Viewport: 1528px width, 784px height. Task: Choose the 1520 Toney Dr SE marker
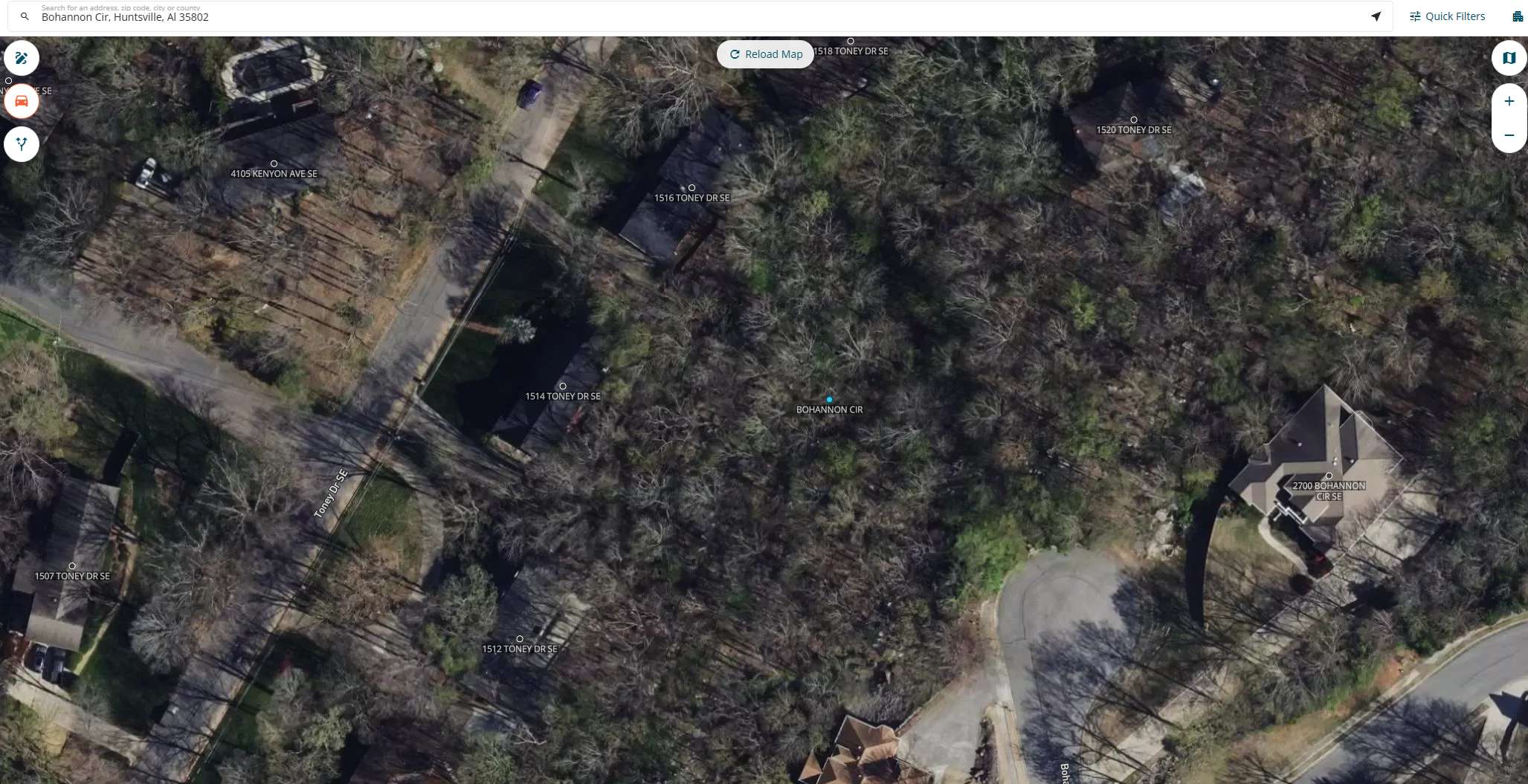pyautogui.click(x=1134, y=120)
